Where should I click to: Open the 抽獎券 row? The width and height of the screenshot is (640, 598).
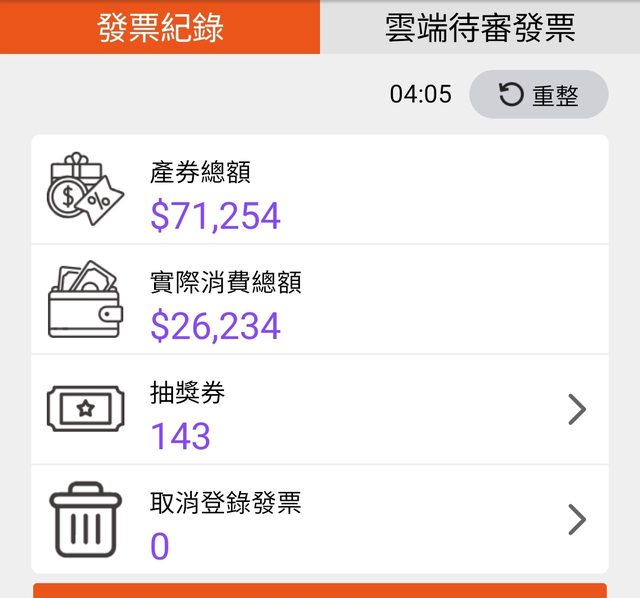pyautogui.click(x=320, y=410)
